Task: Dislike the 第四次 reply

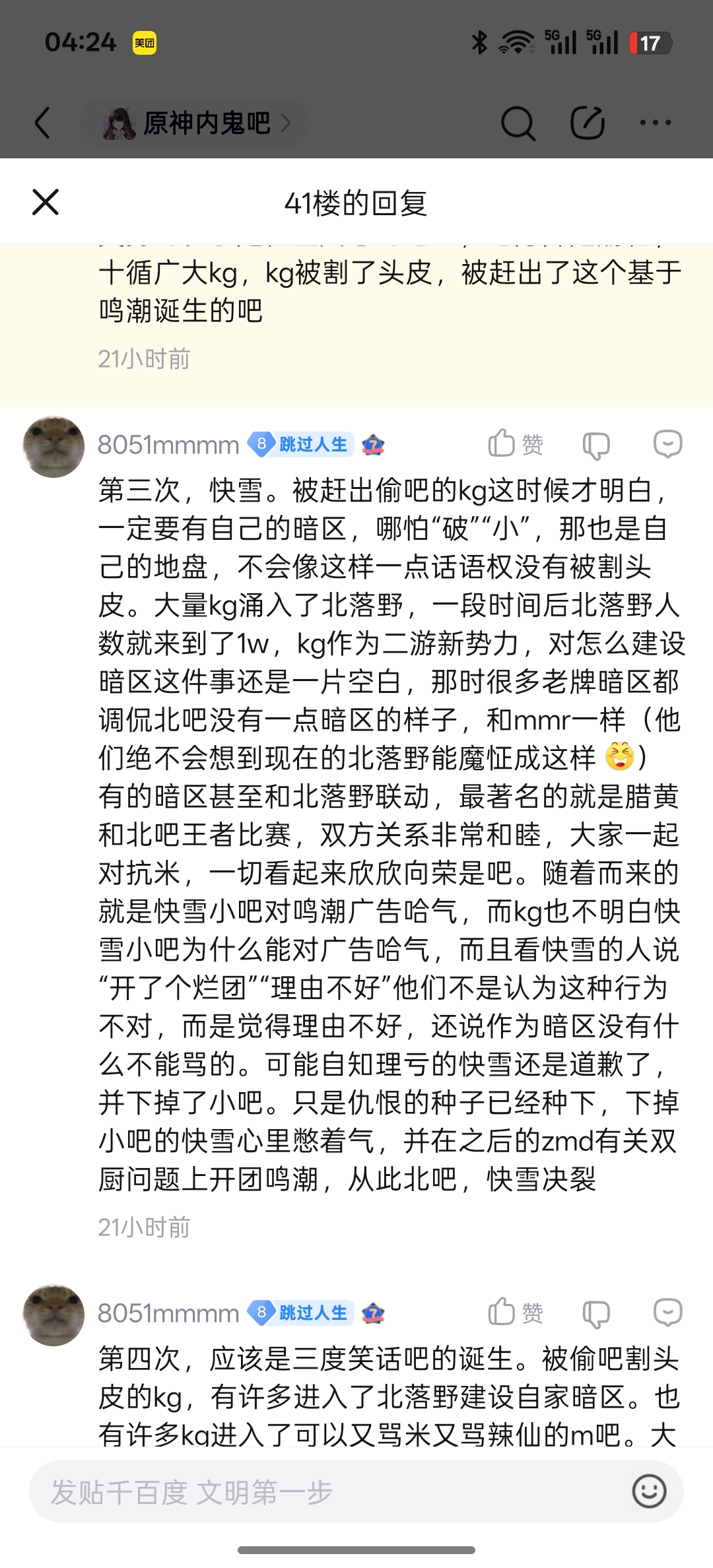Action: (x=595, y=1314)
